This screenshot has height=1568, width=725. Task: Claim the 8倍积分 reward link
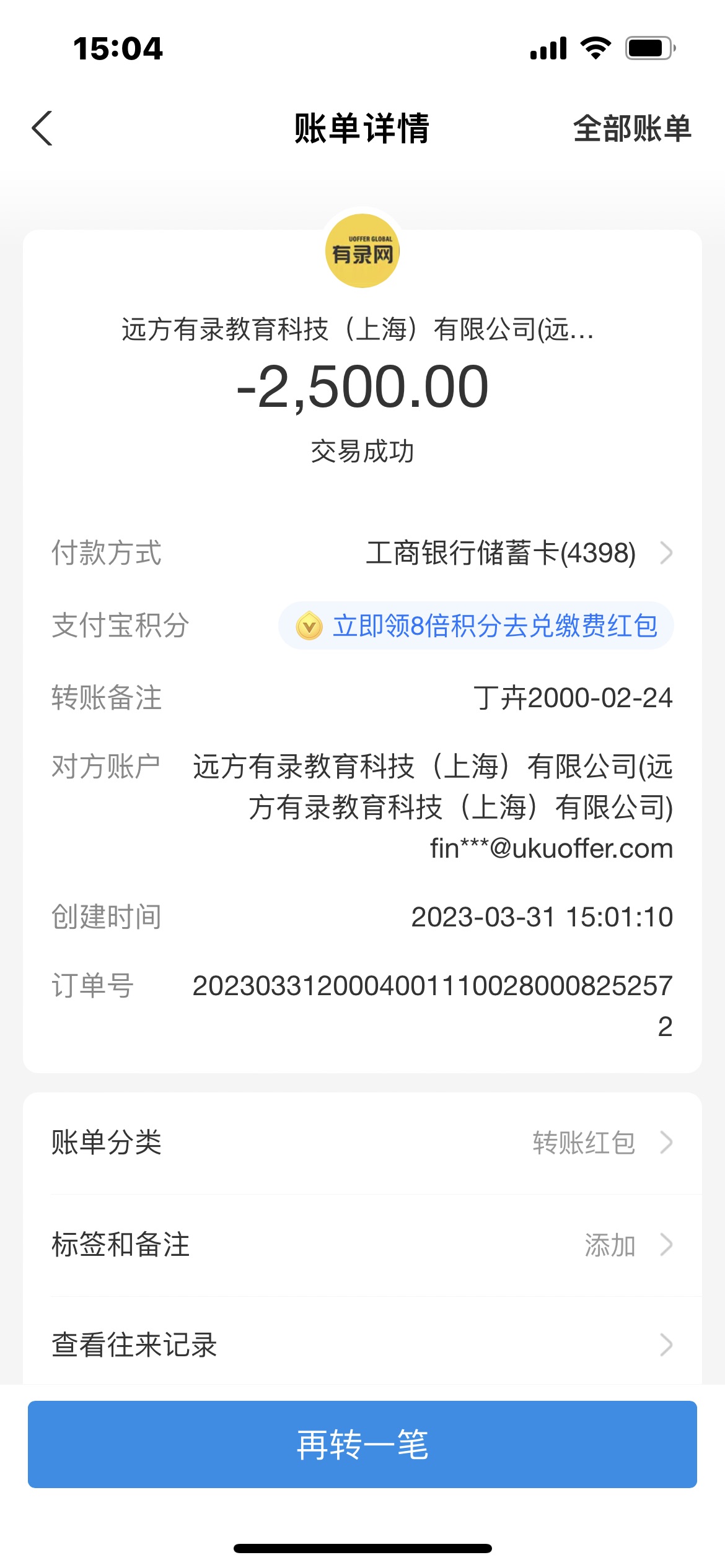(476, 626)
